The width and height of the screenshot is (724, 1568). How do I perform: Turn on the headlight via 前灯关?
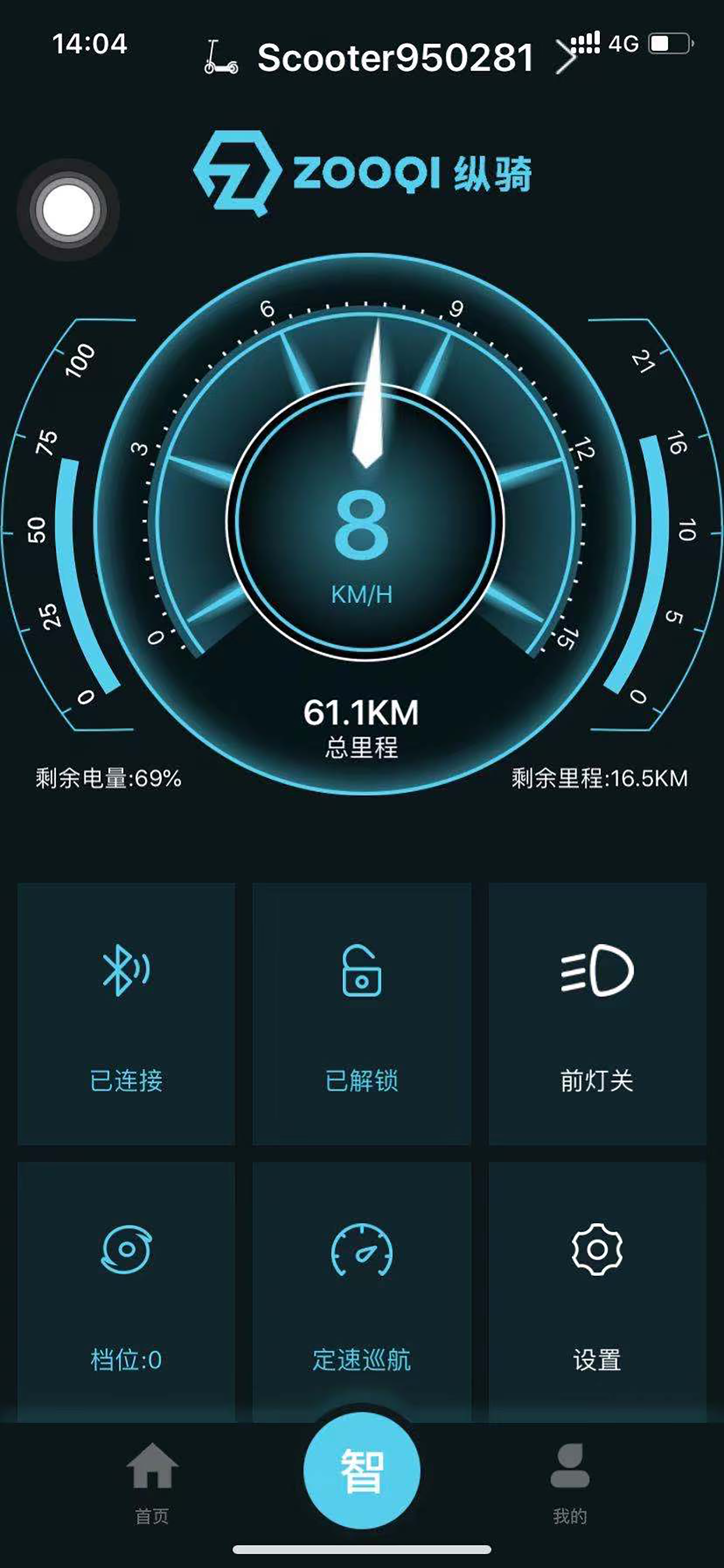(597, 1013)
